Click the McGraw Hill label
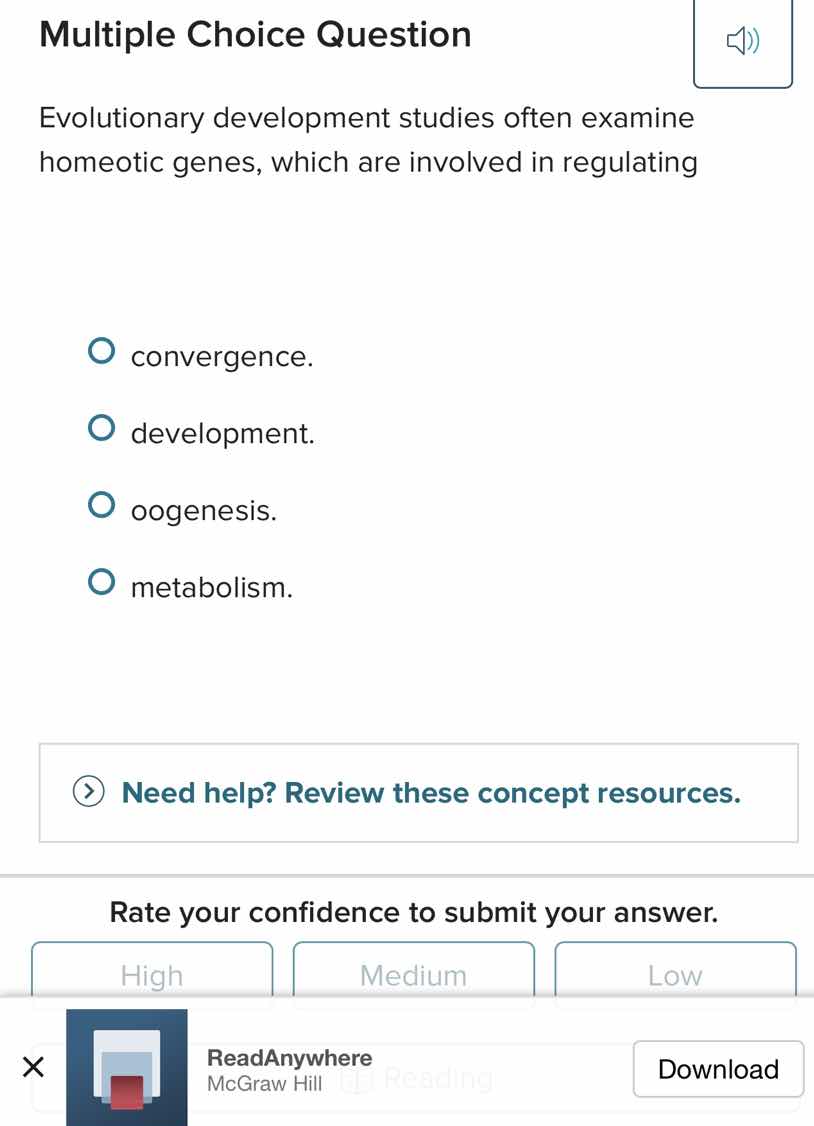This screenshot has height=1126, width=814. coord(264,1083)
